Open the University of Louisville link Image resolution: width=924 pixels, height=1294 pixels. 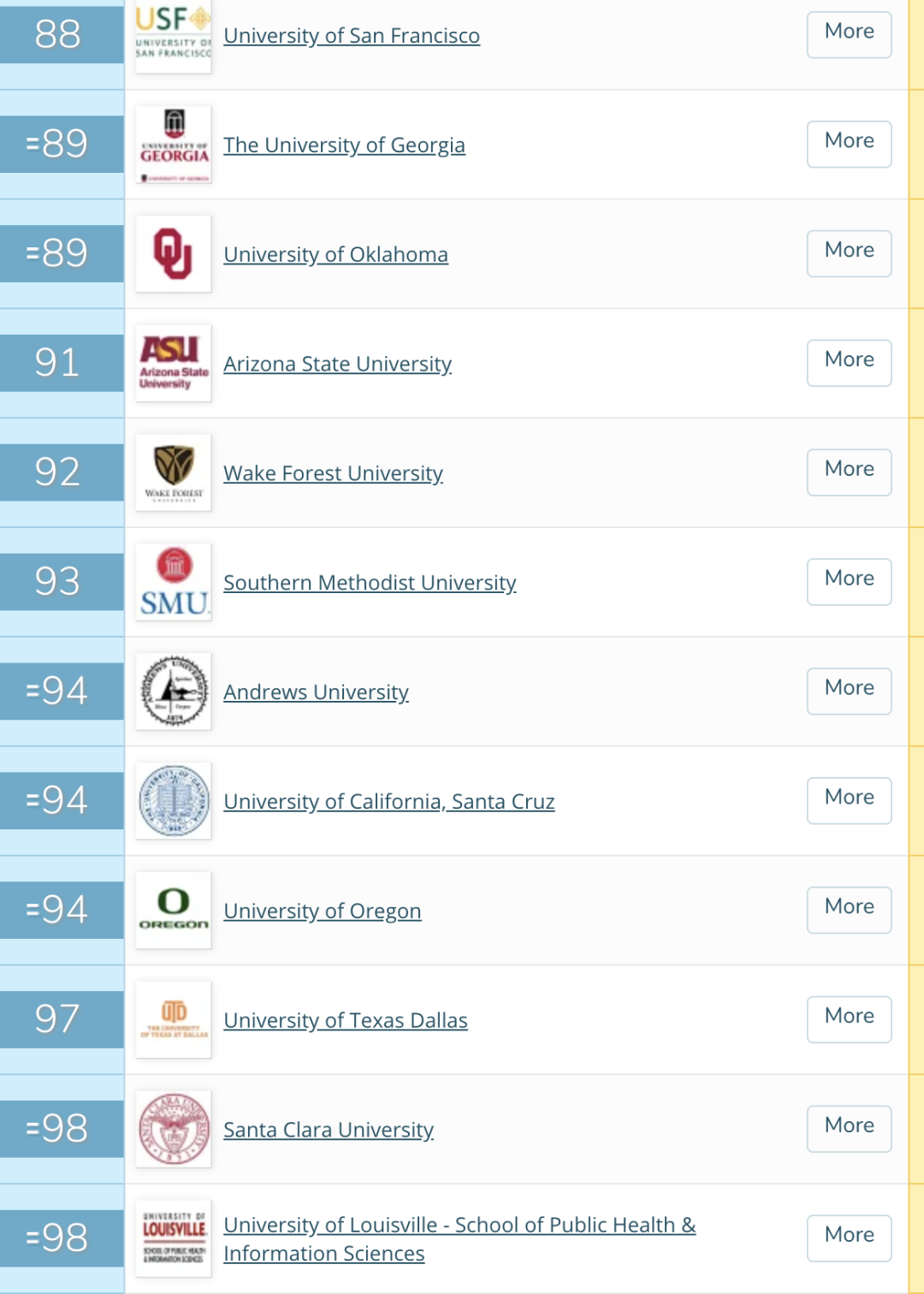click(x=459, y=1226)
